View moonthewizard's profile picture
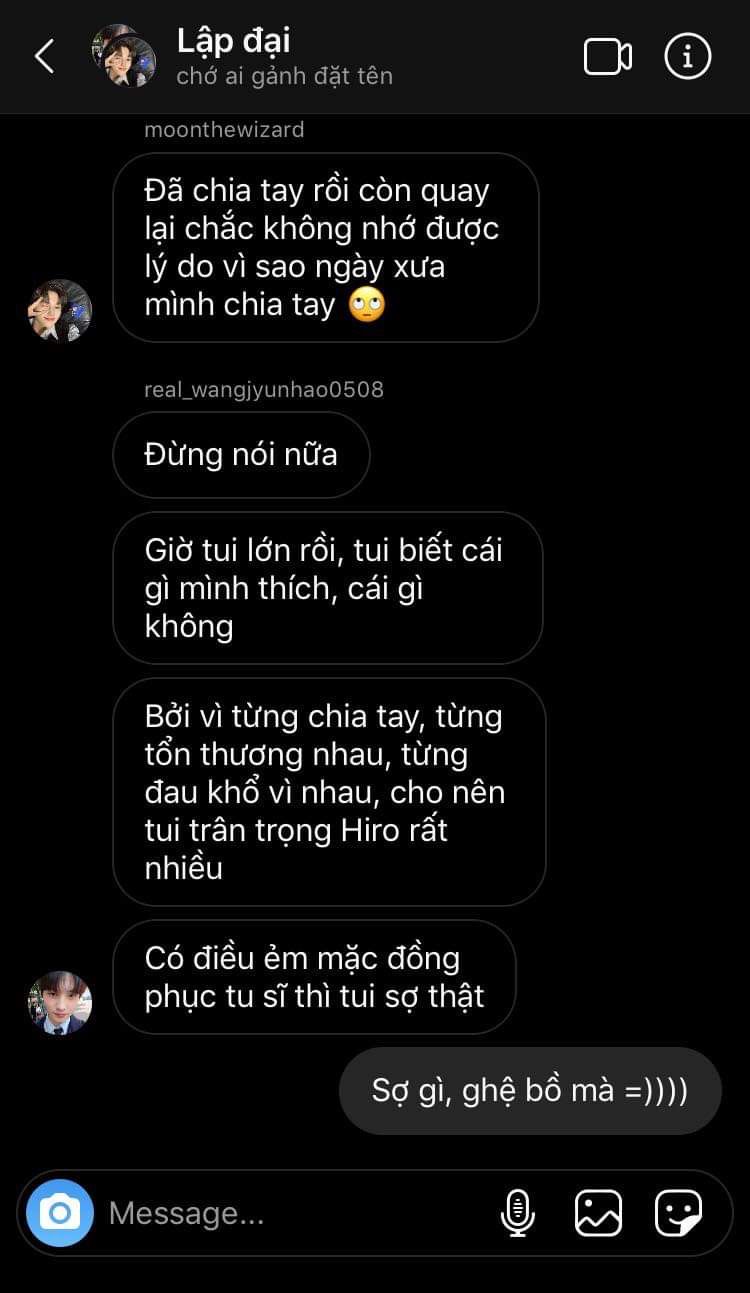 (x=60, y=310)
